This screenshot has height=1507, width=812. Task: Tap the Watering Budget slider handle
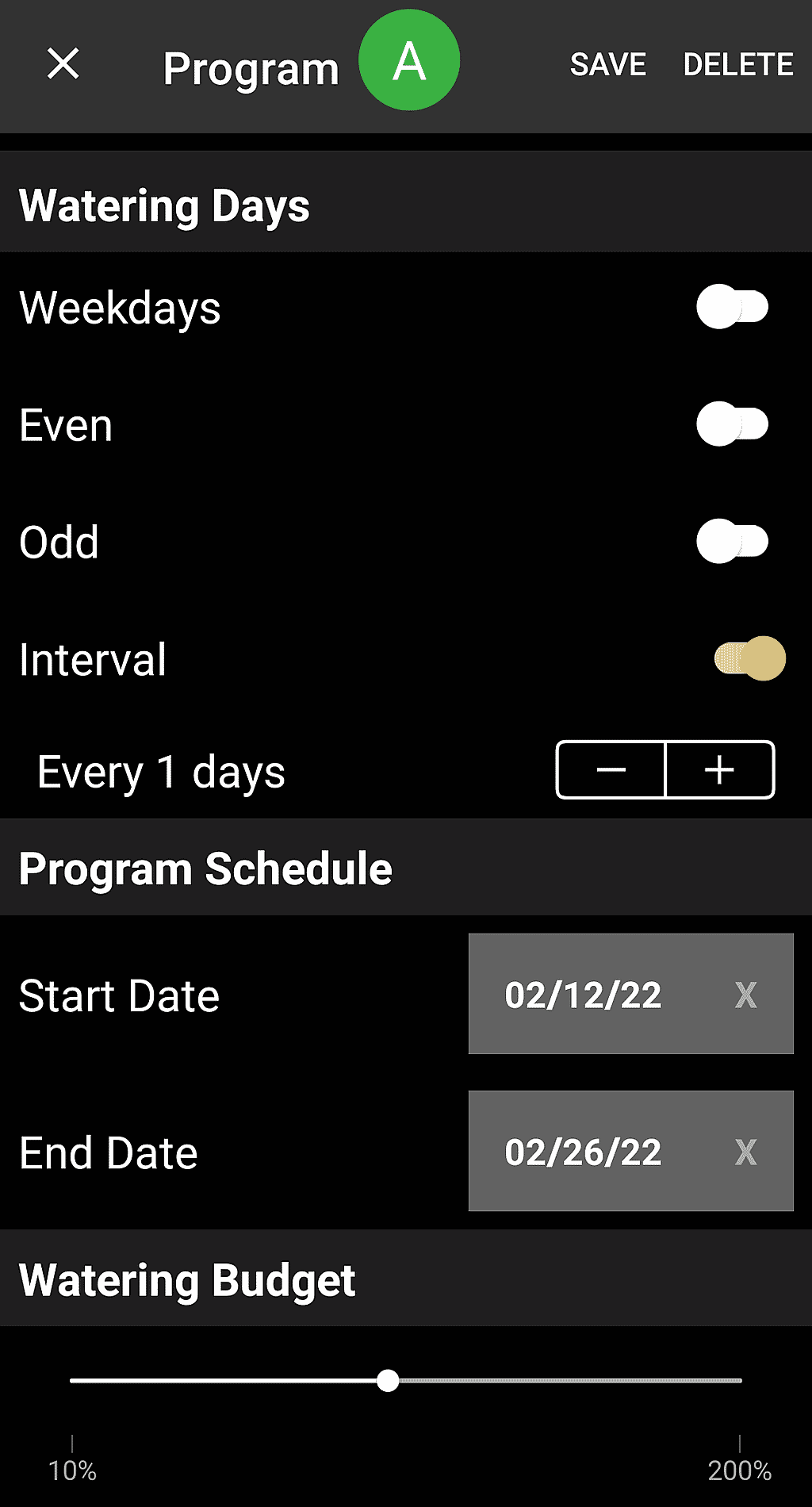388,1380
